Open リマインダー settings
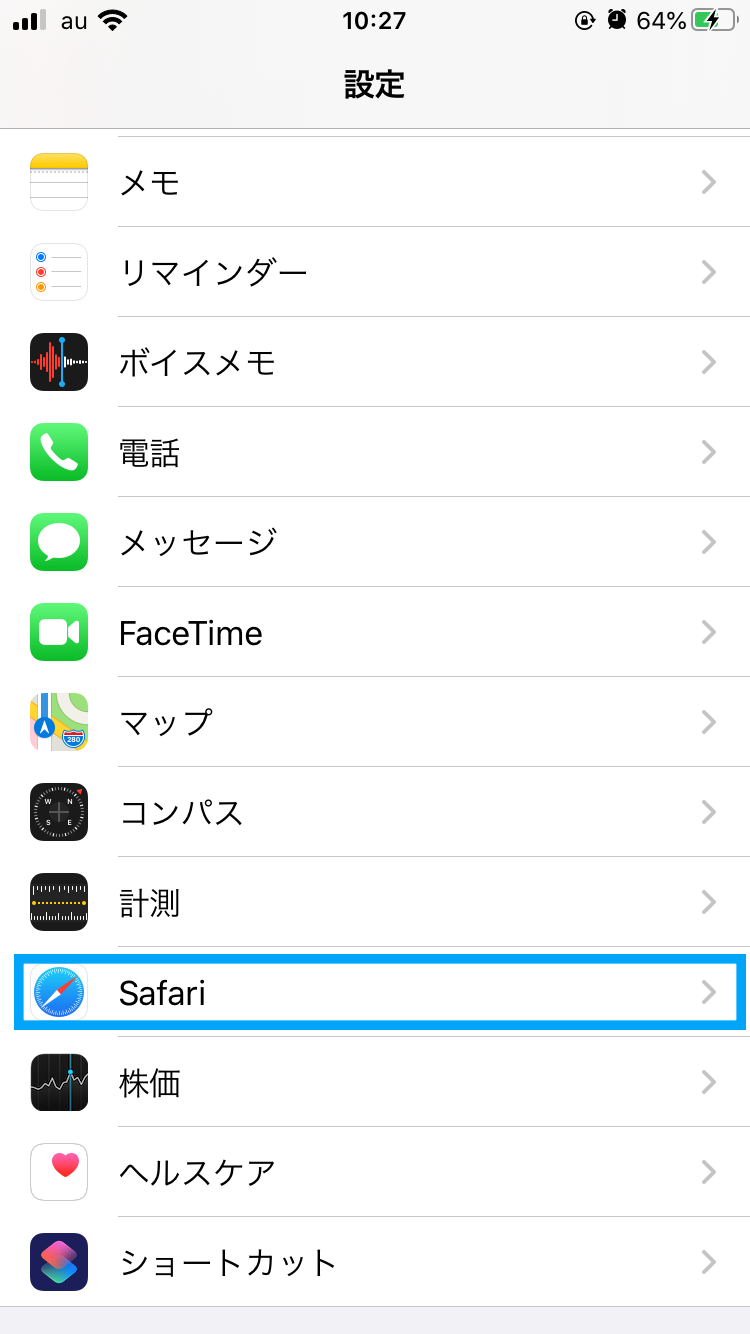The image size is (750, 1334). point(375,272)
